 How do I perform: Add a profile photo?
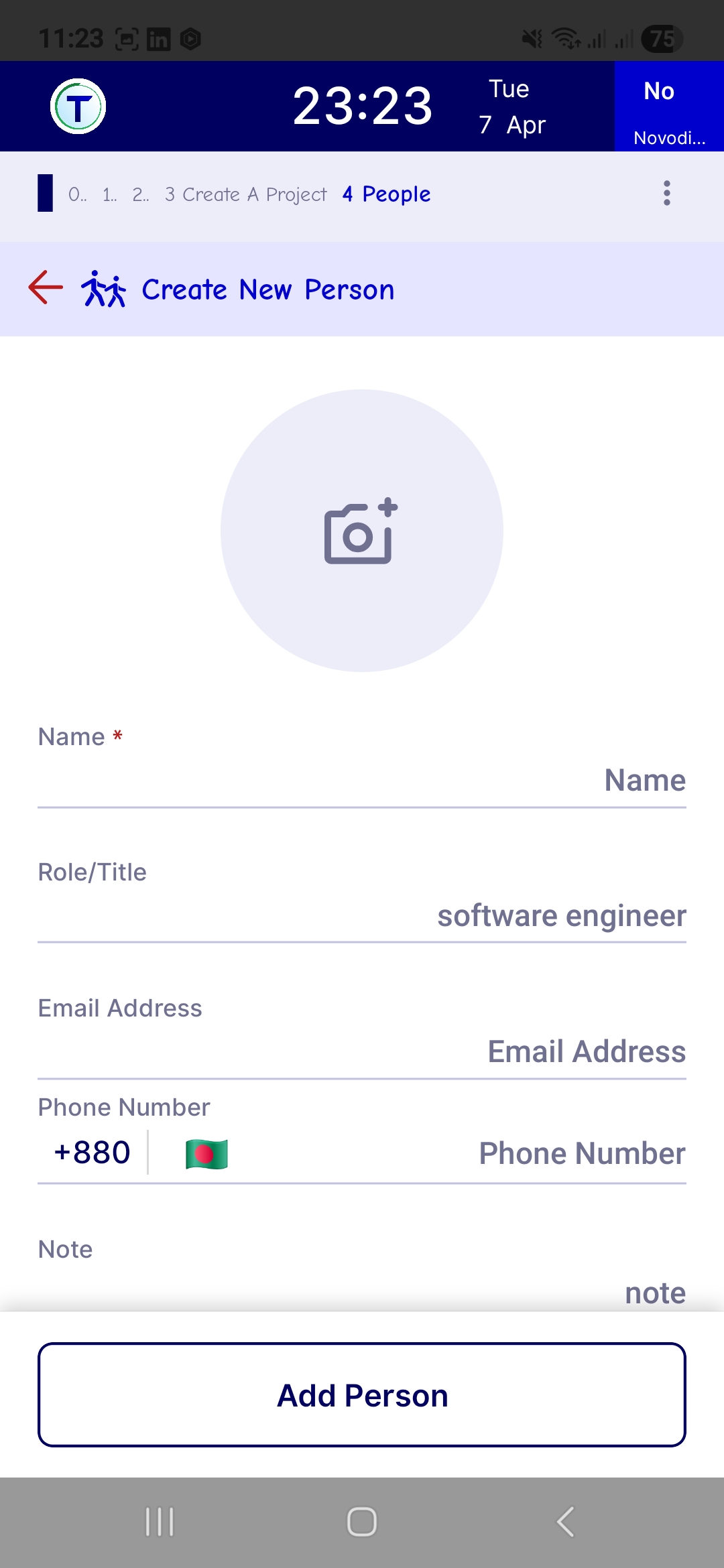point(362,531)
